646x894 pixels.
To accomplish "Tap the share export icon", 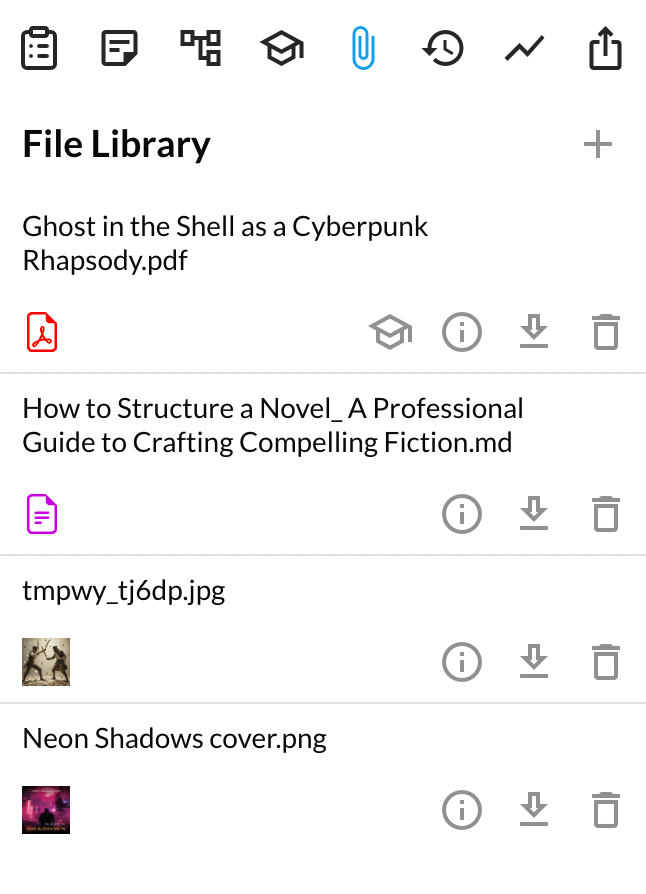I will click(605, 48).
